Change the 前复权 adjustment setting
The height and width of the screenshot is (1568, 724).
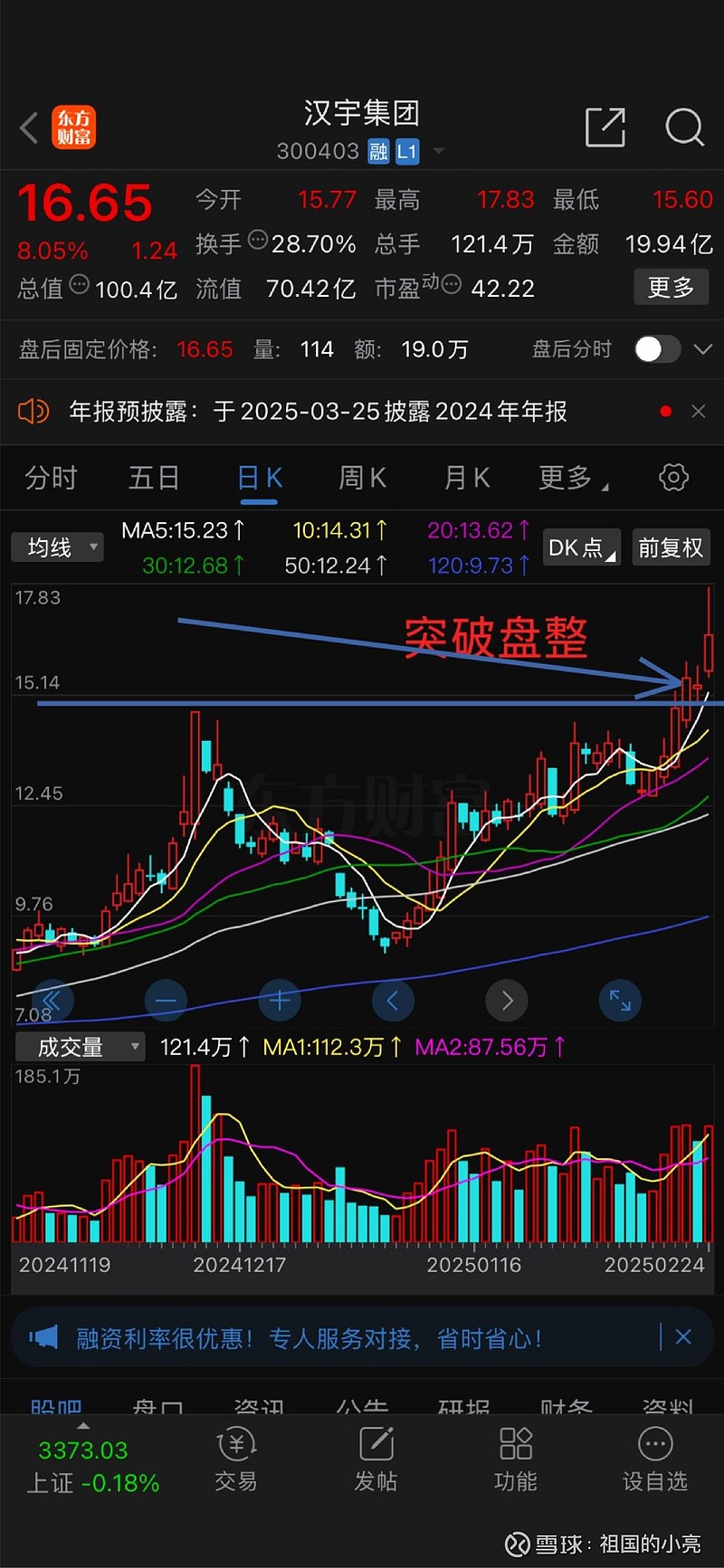671,547
